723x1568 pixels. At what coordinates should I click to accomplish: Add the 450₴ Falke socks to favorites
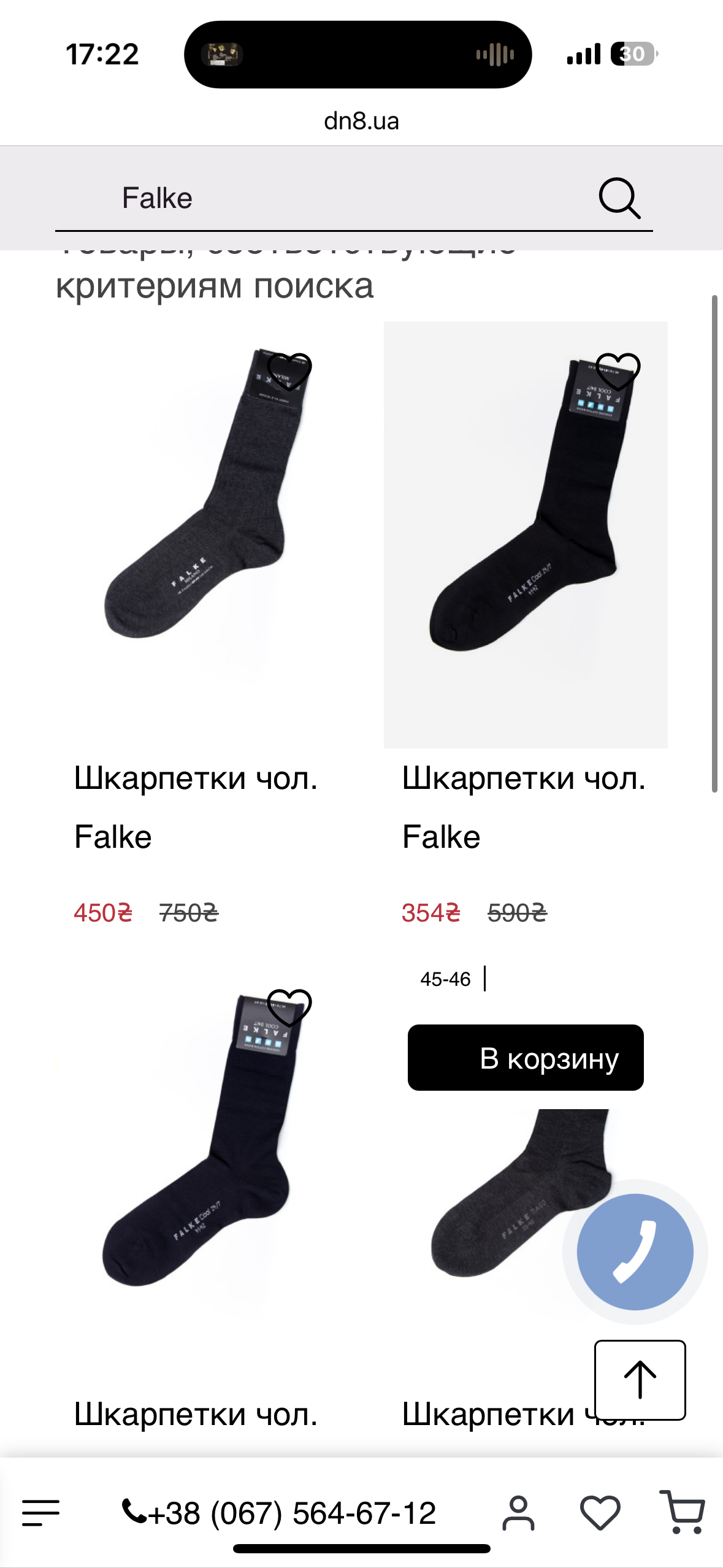[x=289, y=372]
